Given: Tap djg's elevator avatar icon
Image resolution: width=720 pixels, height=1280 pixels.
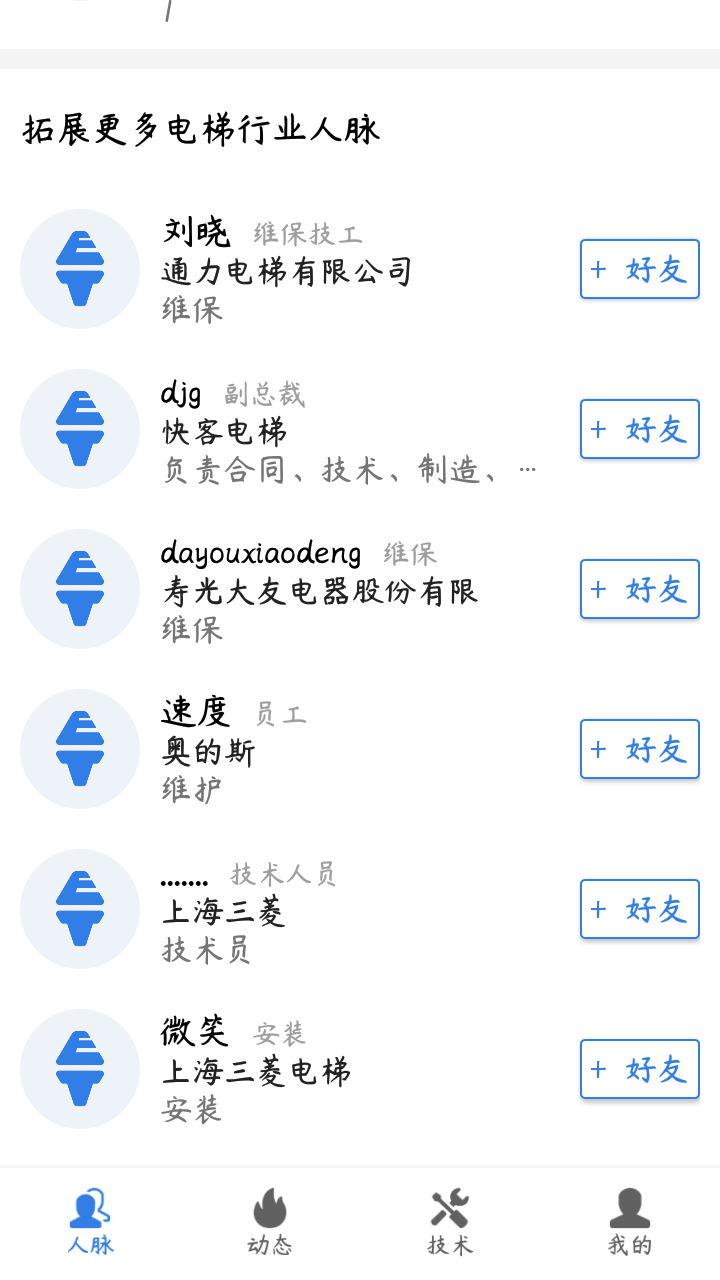Looking at the screenshot, I should [80, 429].
